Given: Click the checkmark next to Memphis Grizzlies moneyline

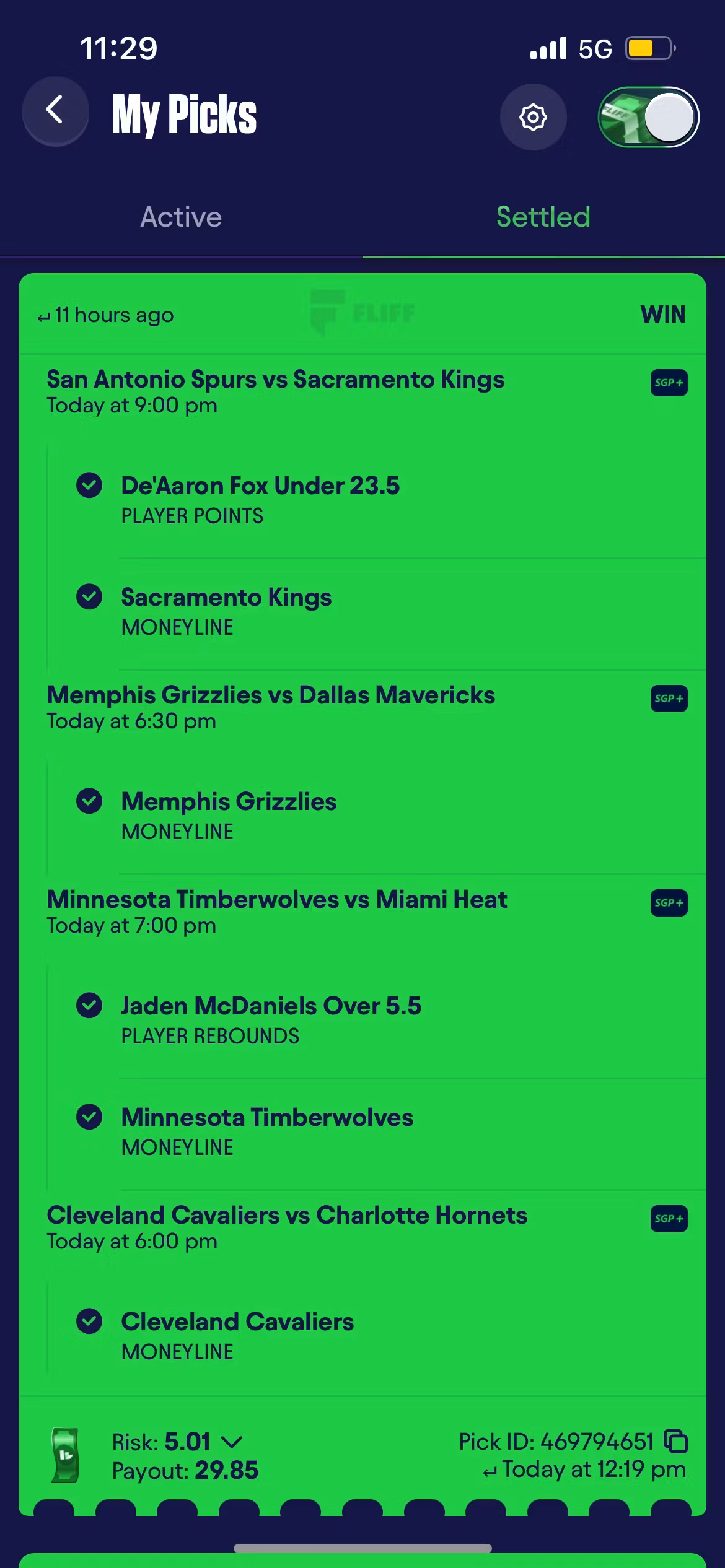Looking at the screenshot, I should tap(89, 801).
